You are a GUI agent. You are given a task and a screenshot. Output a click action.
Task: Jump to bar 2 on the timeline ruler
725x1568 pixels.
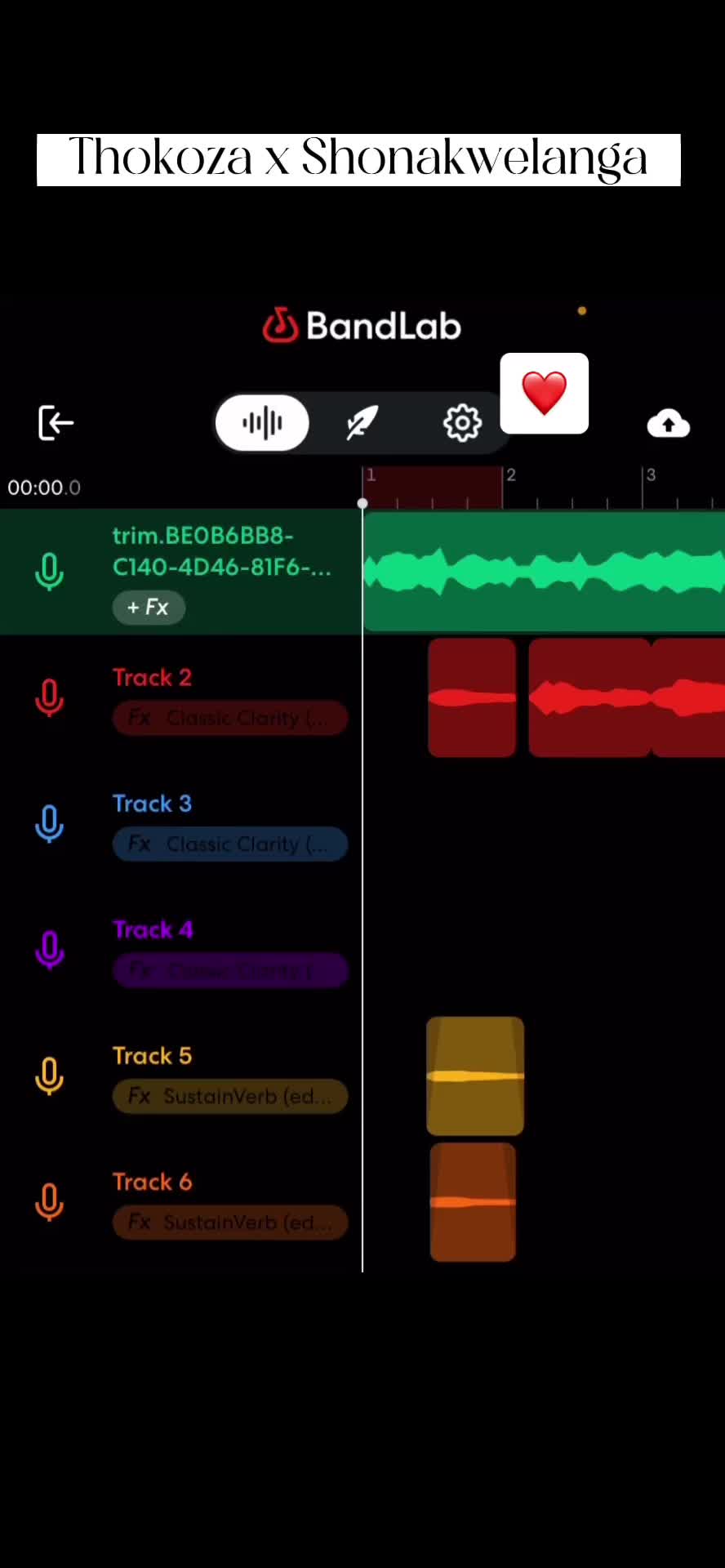pos(510,475)
